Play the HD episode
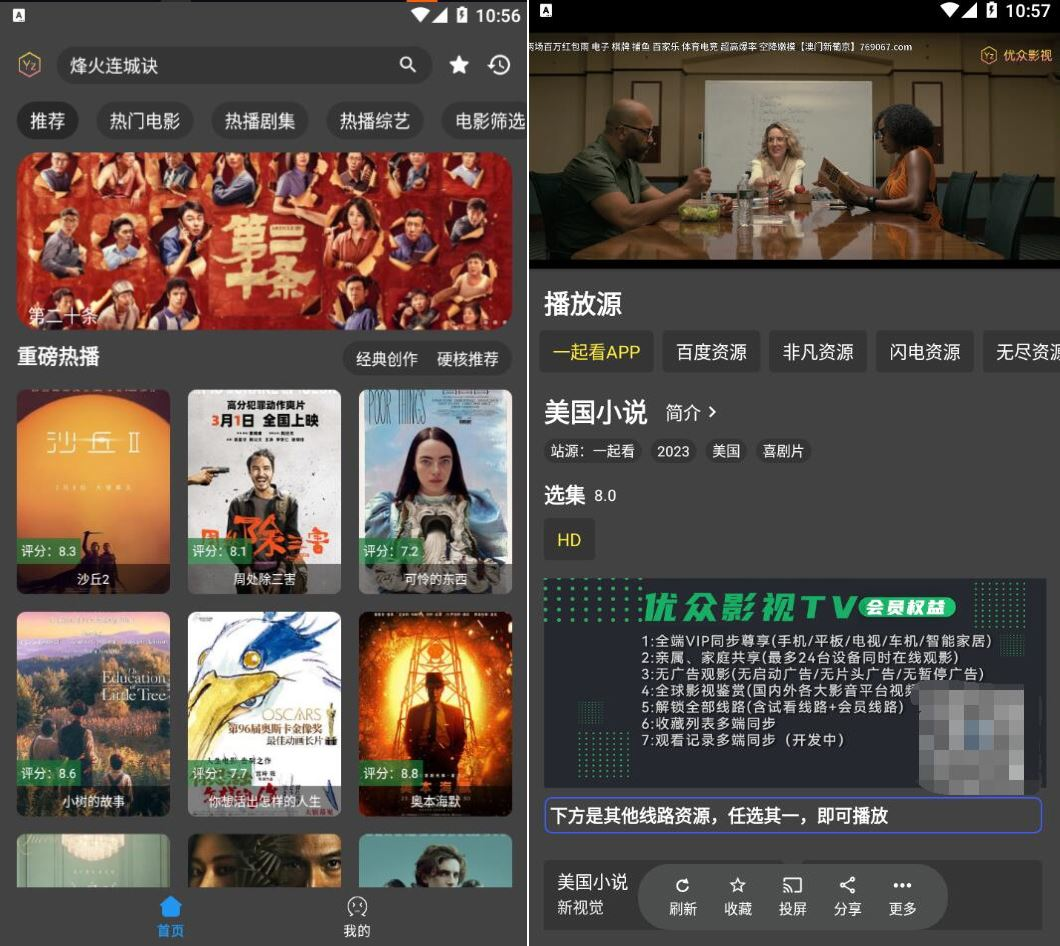Screen dimensions: 1060x946 [x=569, y=540]
